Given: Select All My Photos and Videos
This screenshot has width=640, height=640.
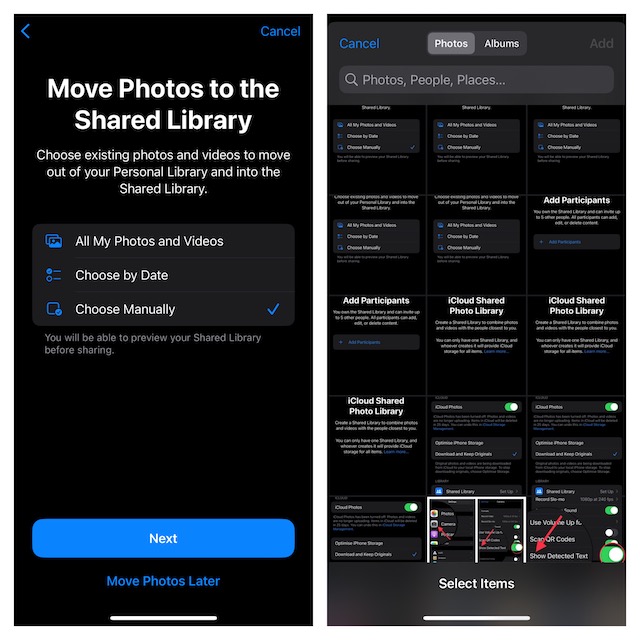Looking at the screenshot, I should click(x=163, y=241).
